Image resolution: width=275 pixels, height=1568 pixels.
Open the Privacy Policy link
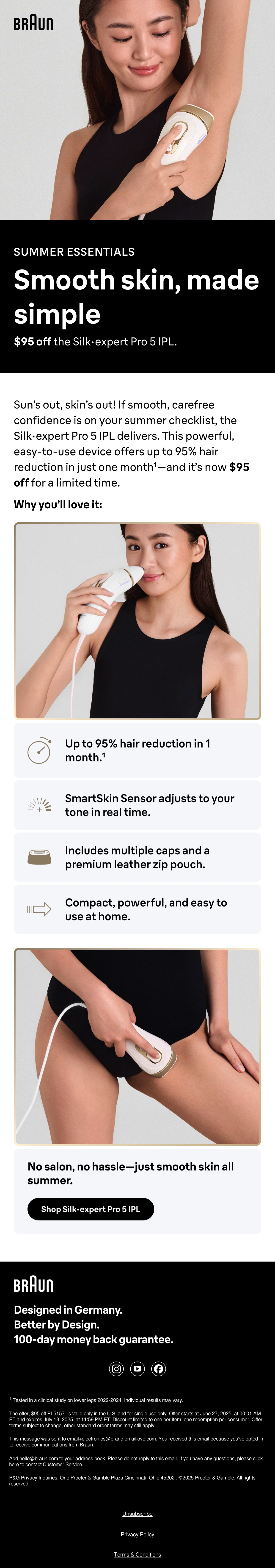pos(137,1535)
